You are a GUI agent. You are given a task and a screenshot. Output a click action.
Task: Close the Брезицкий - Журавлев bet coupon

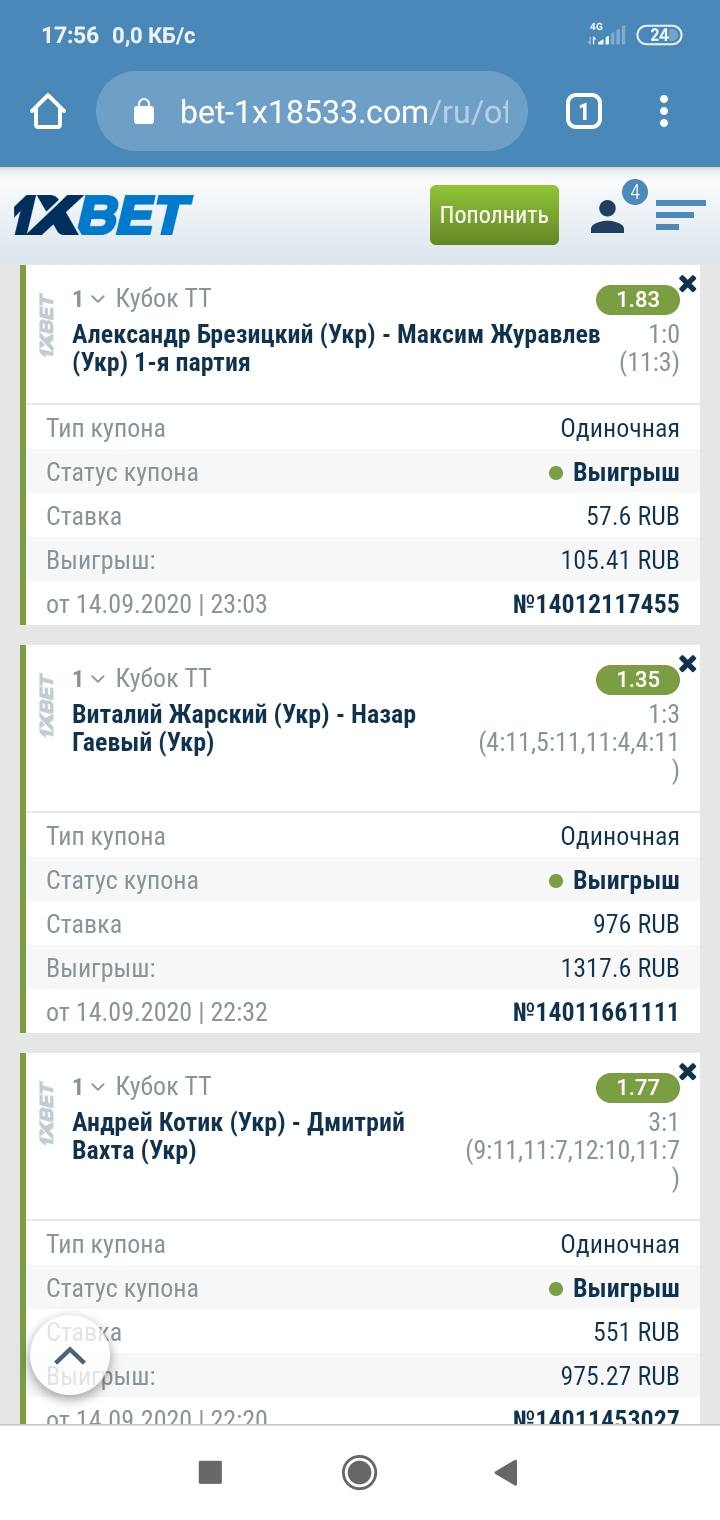point(688,284)
